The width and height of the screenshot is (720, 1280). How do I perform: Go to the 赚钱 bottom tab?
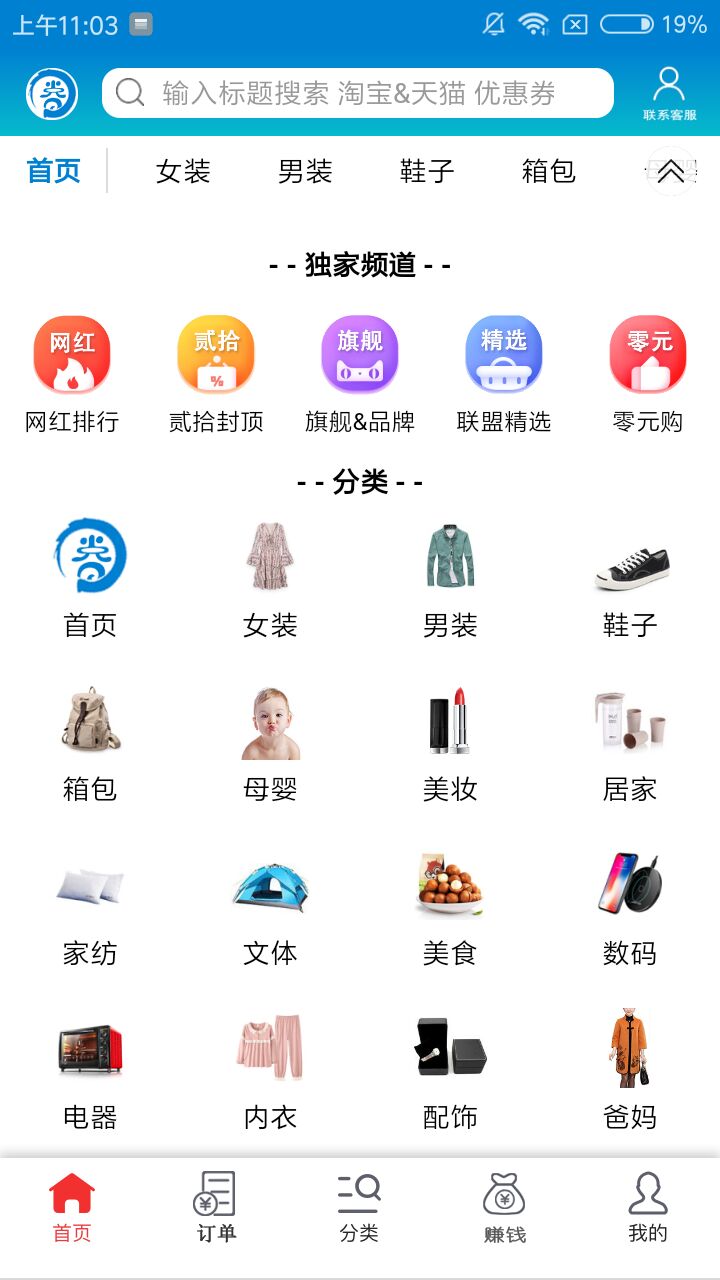point(504,1207)
